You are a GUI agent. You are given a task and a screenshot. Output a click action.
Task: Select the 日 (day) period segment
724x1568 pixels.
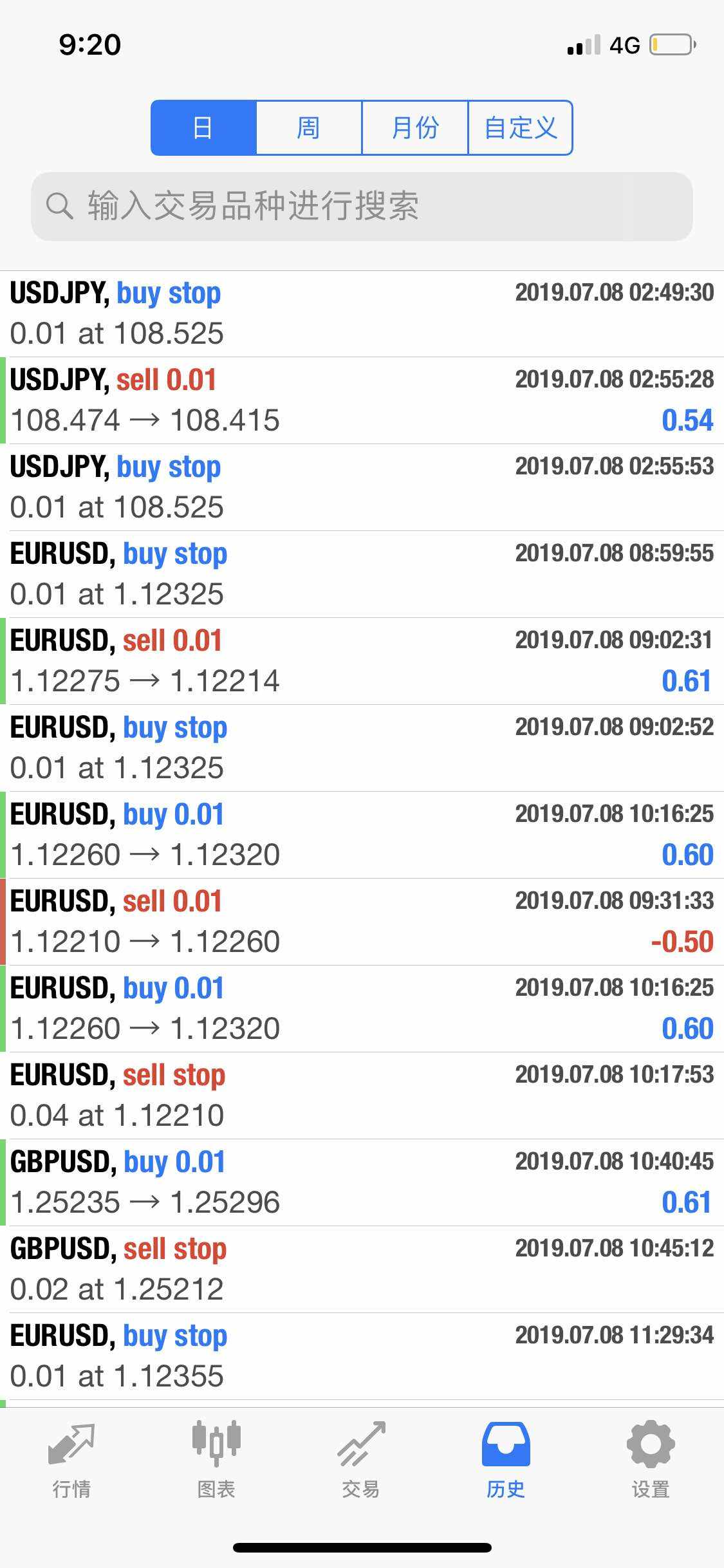[203, 127]
